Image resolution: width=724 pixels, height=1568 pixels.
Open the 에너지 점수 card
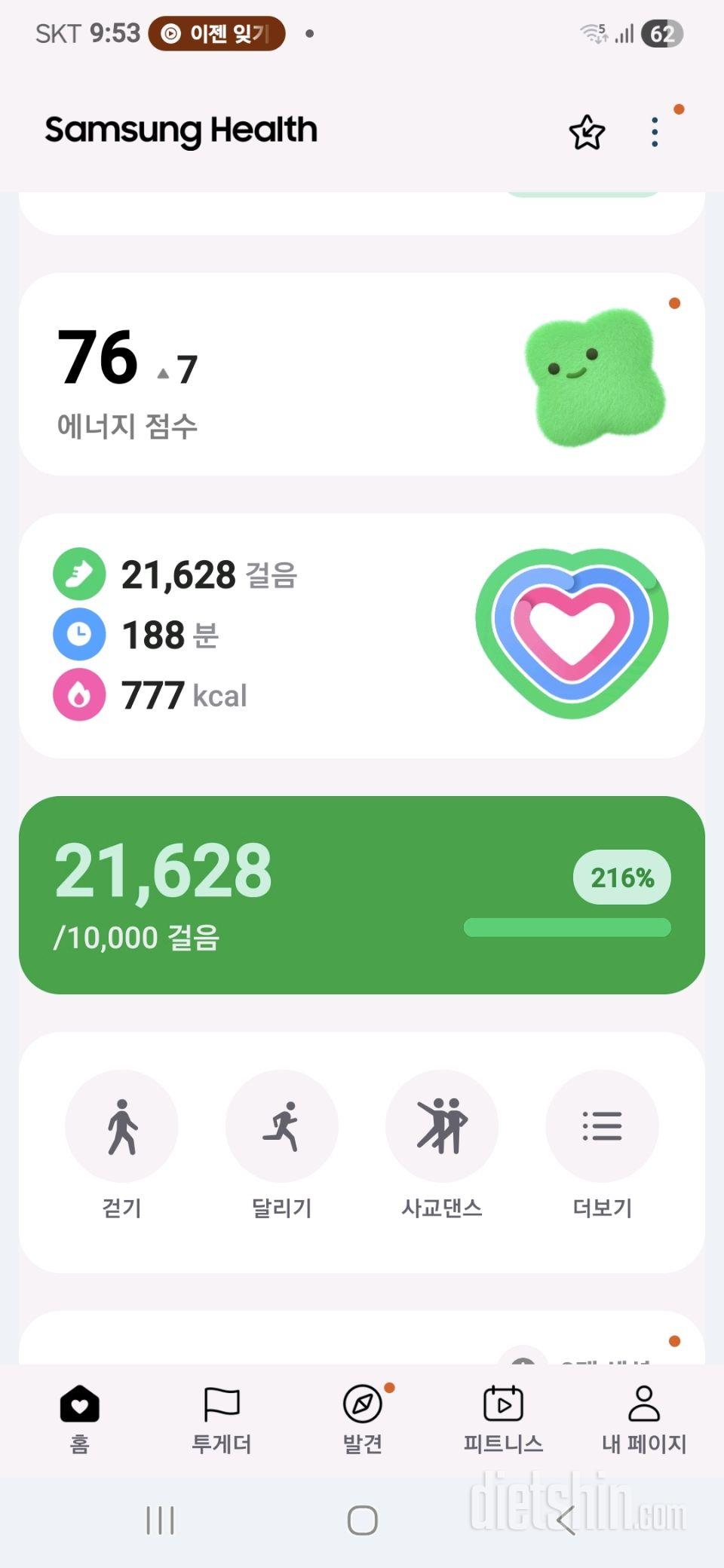(x=362, y=374)
